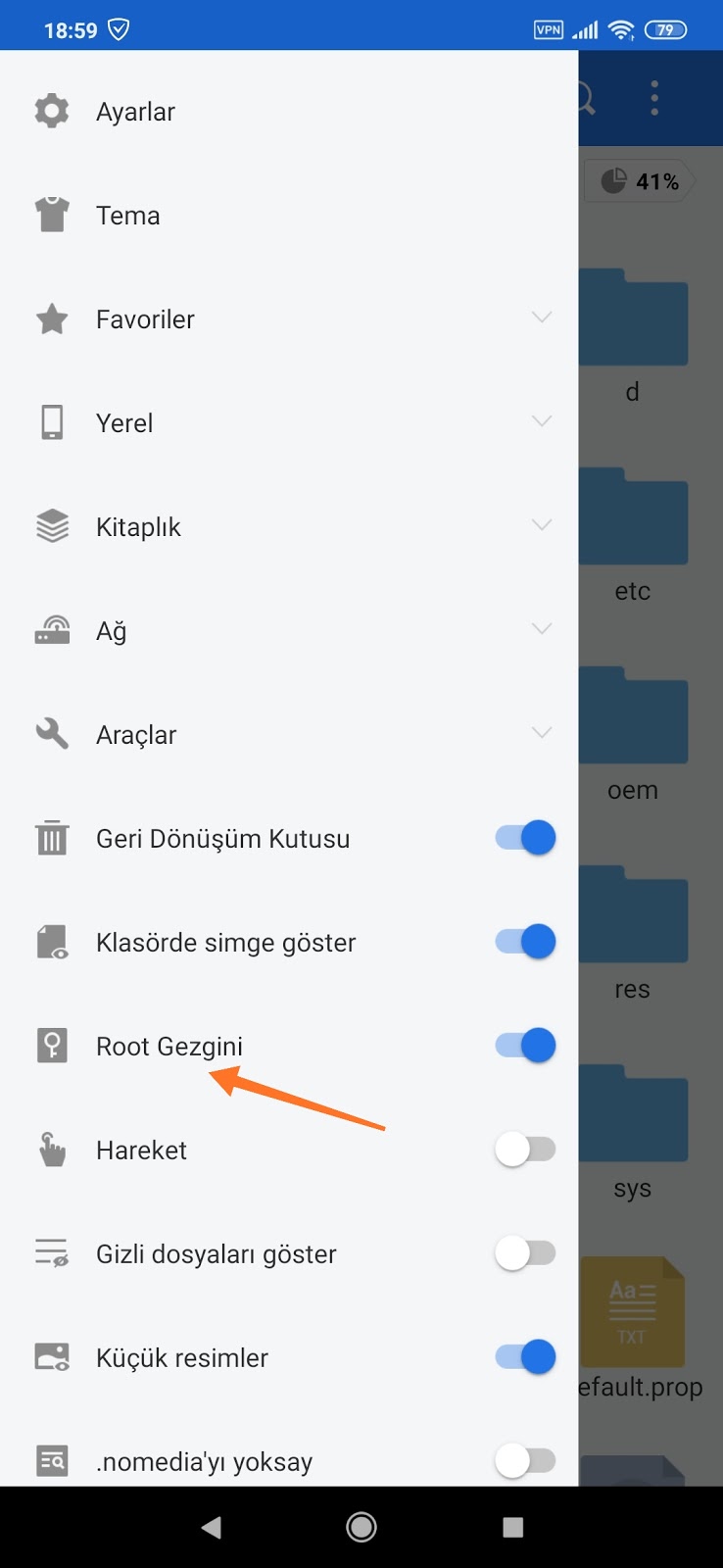This screenshot has width=723, height=1568.
Task: Expand the Araçlar section
Action: [x=289, y=735]
